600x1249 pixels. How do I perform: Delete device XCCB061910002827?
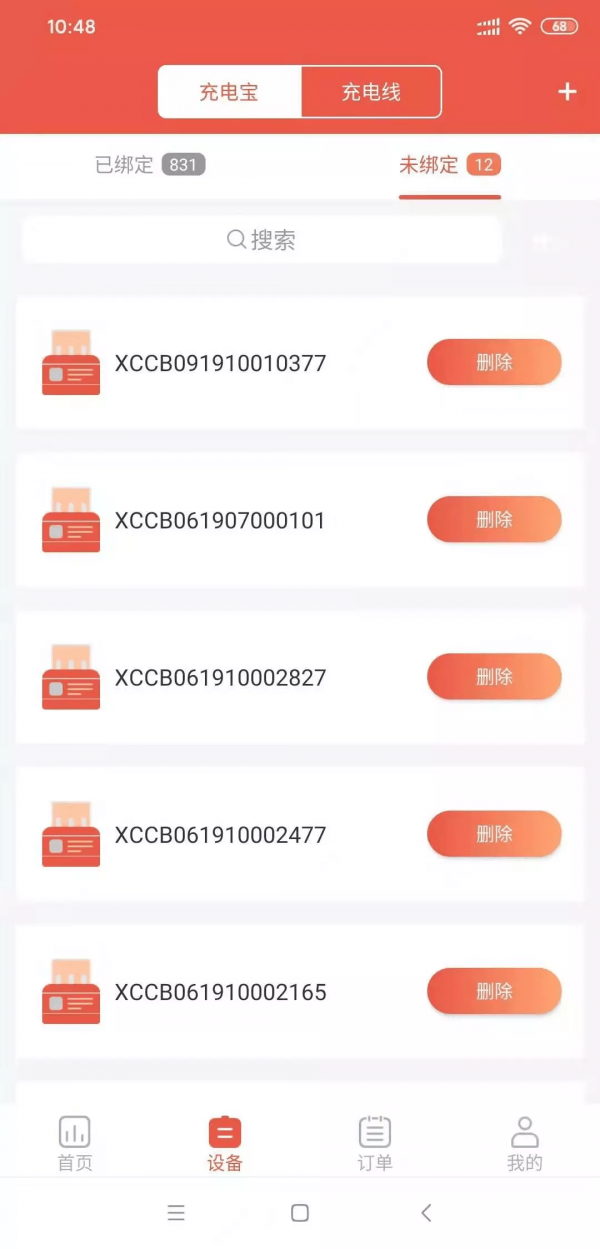click(494, 676)
